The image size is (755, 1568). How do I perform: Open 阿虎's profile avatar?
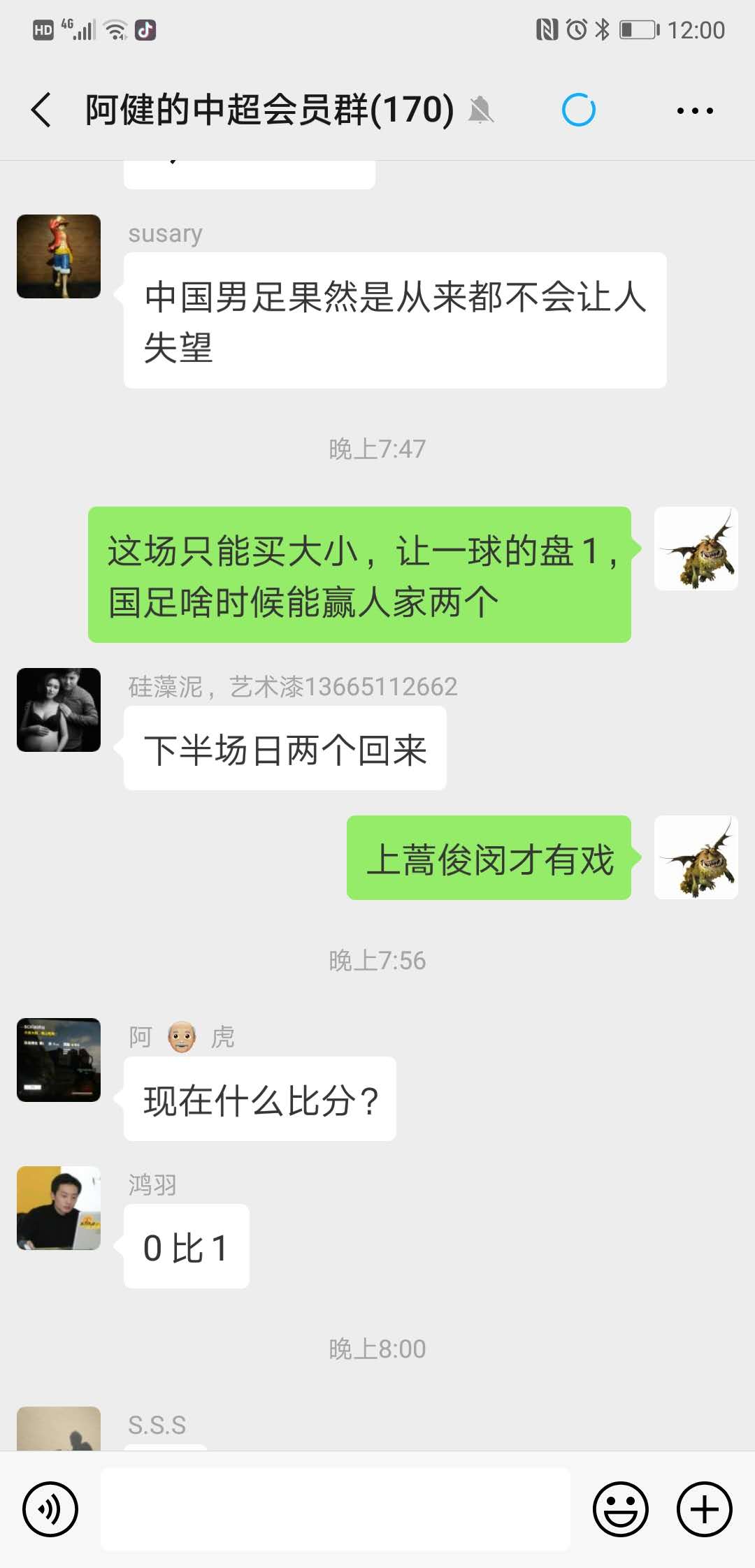(x=58, y=1059)
